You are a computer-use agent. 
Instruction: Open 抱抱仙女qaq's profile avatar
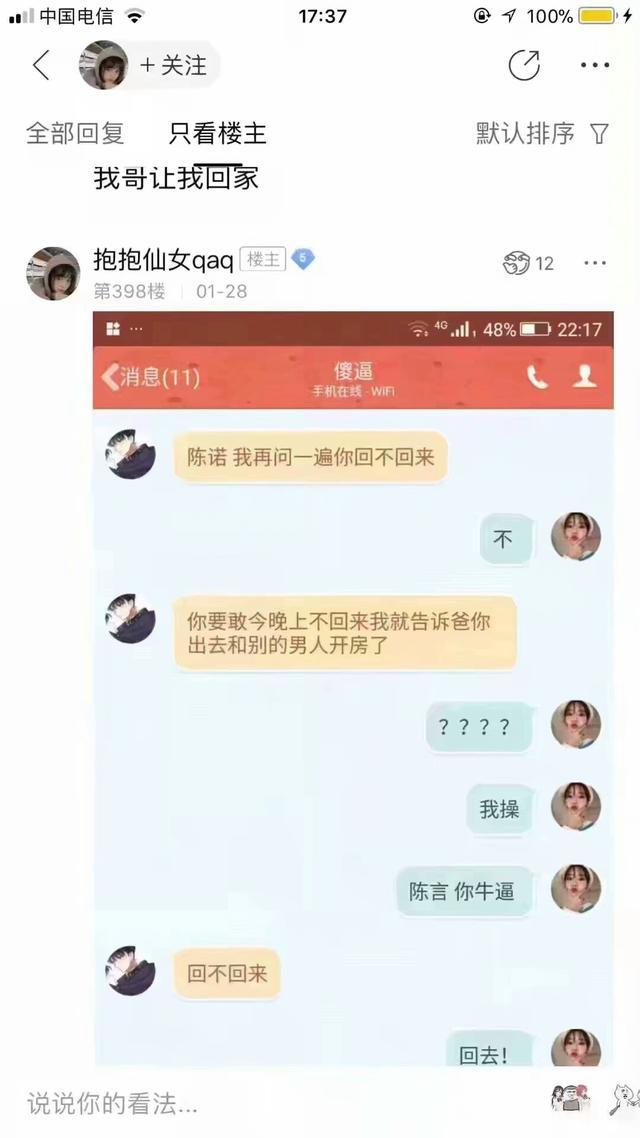coord(53,274)
